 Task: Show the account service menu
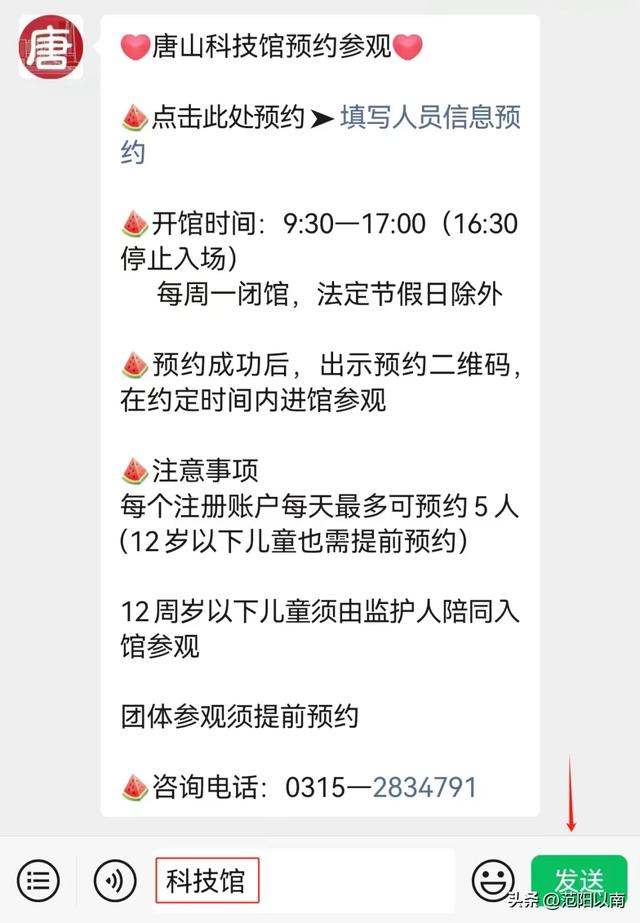(38, 880)
